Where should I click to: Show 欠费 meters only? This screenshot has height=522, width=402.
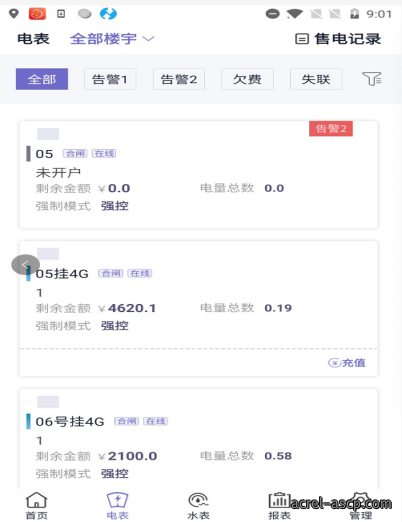tap(247, 79)
